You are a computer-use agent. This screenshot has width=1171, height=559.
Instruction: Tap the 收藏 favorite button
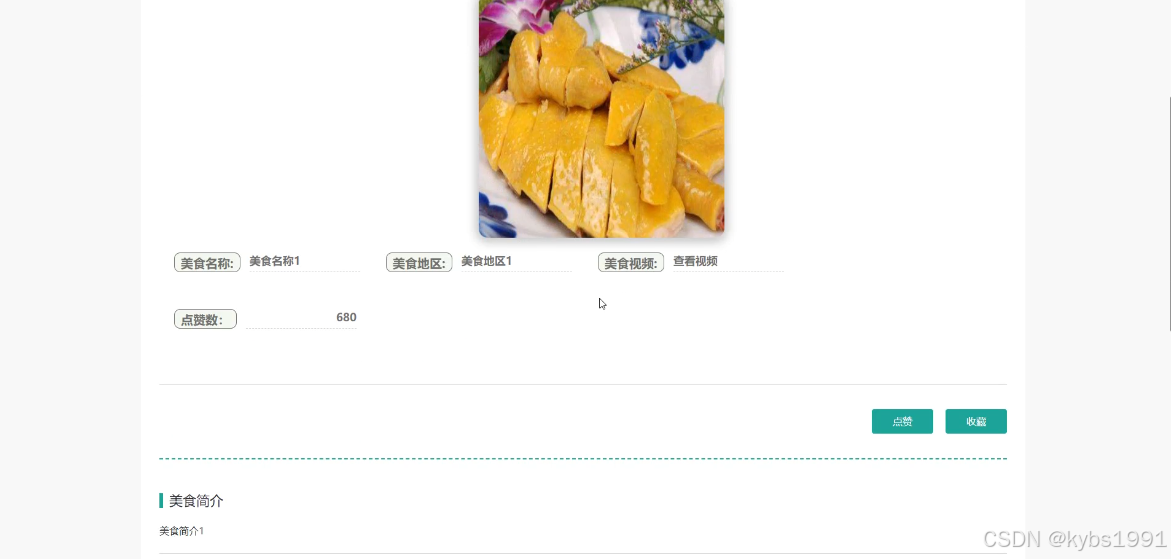(975, 421)
